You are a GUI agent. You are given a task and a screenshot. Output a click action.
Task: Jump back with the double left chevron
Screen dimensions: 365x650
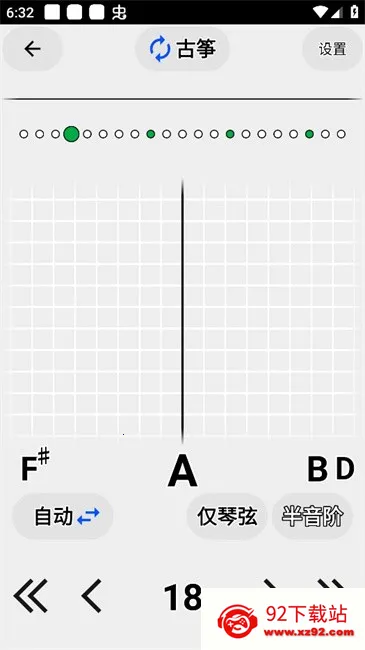30,596
